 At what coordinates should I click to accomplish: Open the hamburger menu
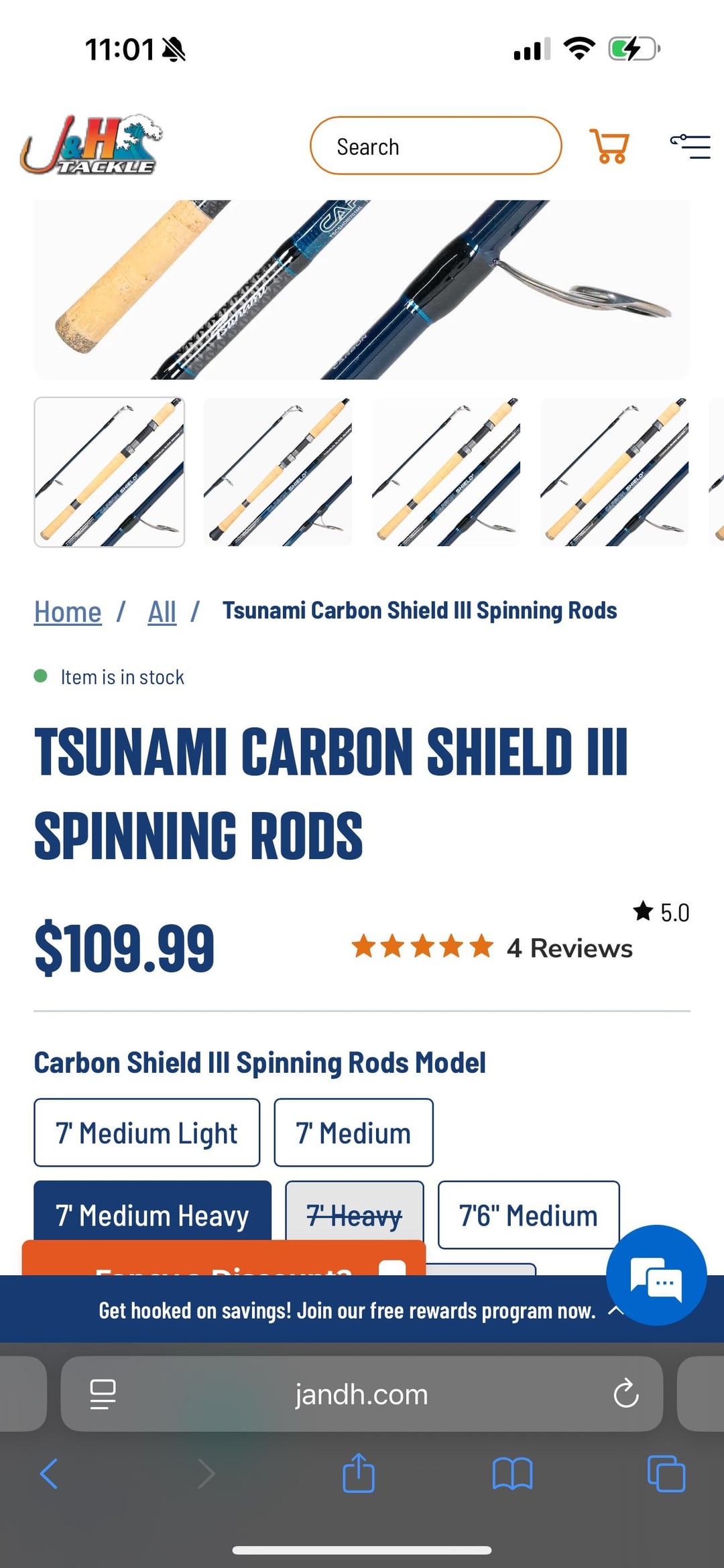tap(690, 146)
